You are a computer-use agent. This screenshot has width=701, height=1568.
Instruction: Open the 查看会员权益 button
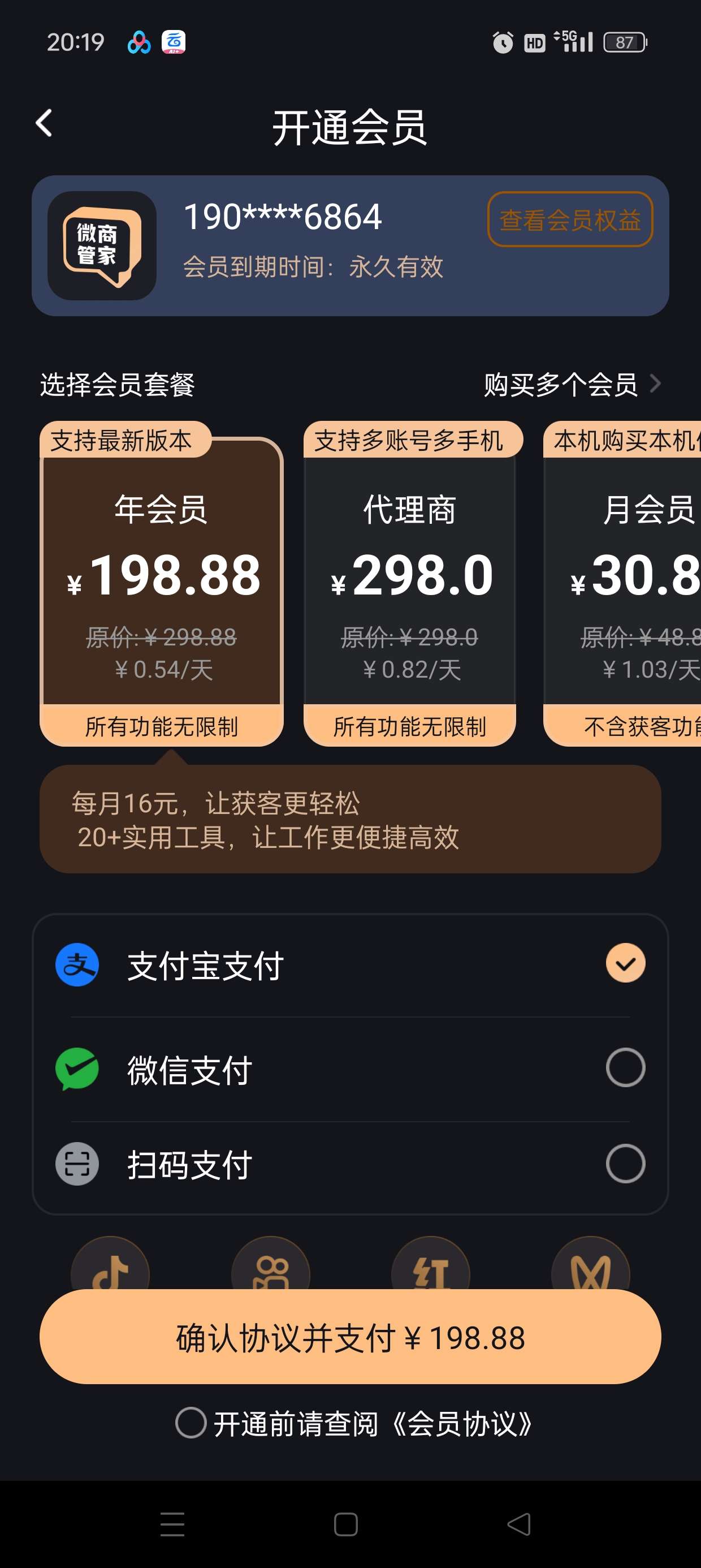(x=570, y=219)
